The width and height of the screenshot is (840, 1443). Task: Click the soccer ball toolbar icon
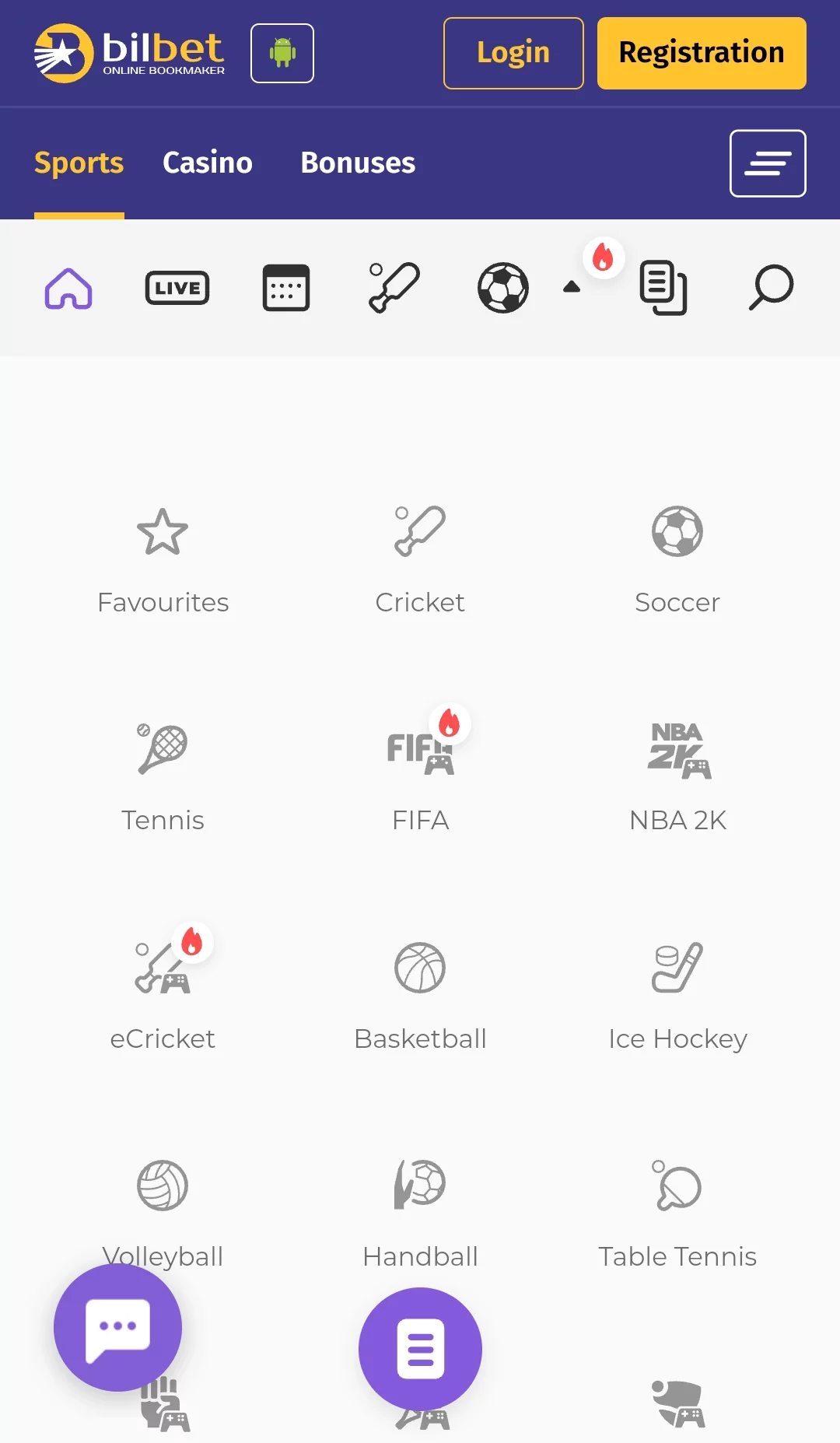pos(503,288)
